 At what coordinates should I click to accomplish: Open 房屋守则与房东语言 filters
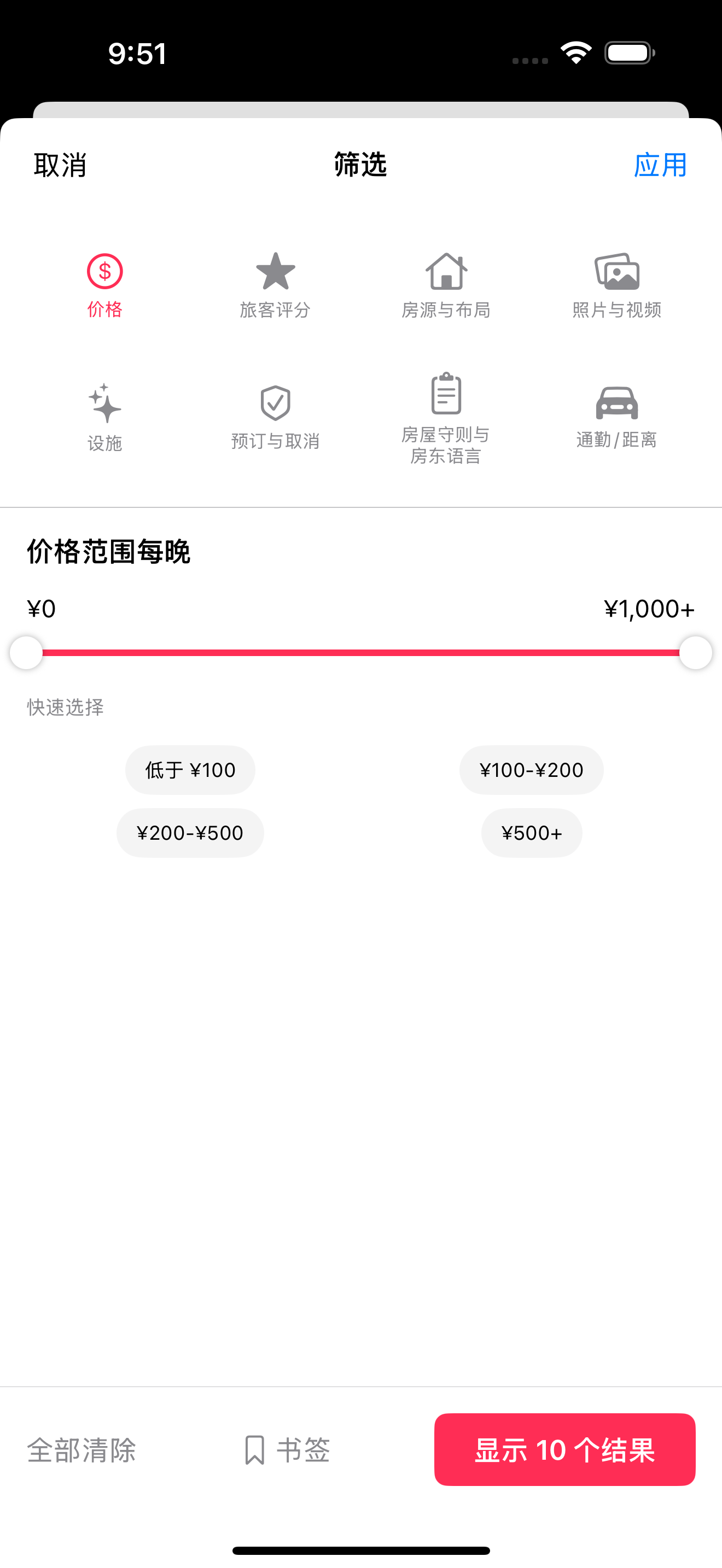click(446, 418)
